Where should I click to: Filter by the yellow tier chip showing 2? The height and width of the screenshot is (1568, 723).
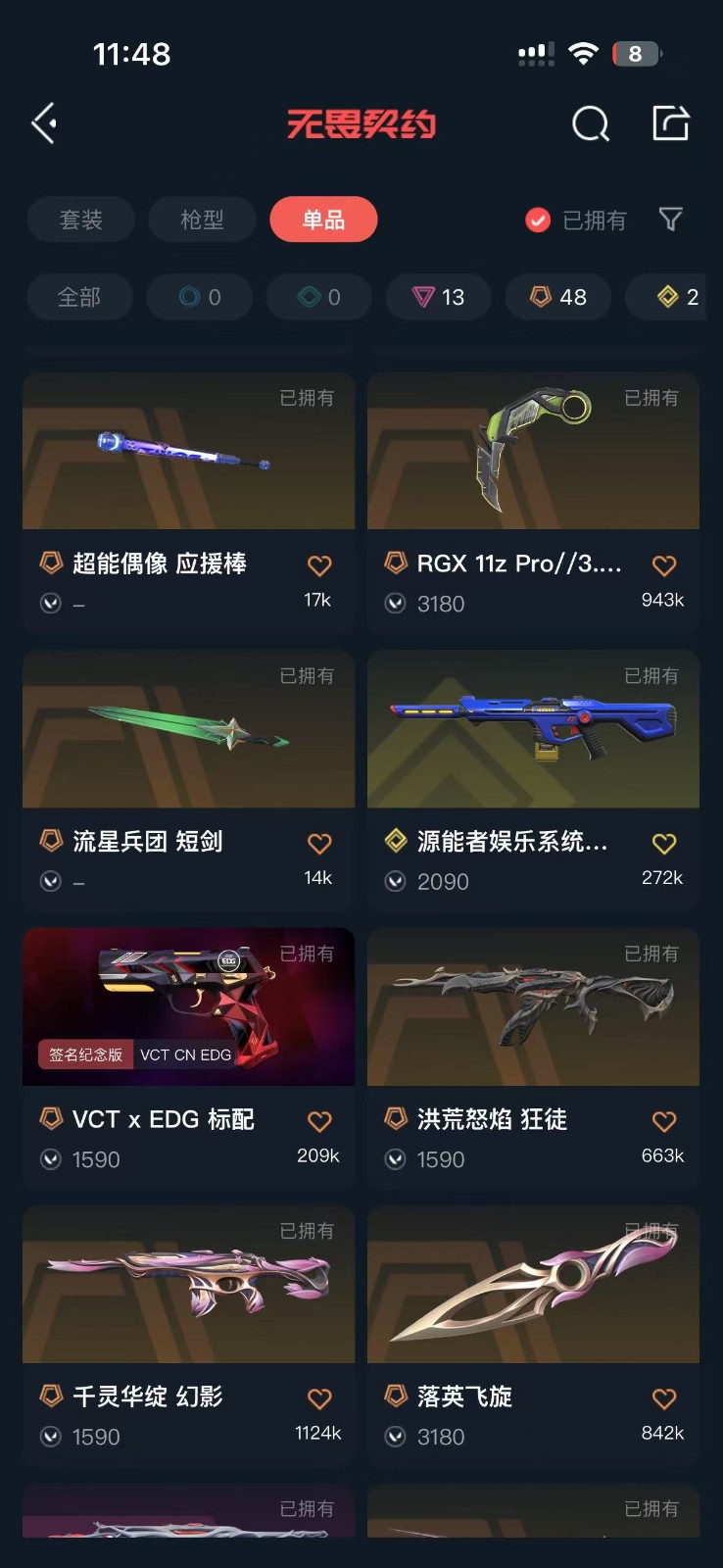coord(678,297)
